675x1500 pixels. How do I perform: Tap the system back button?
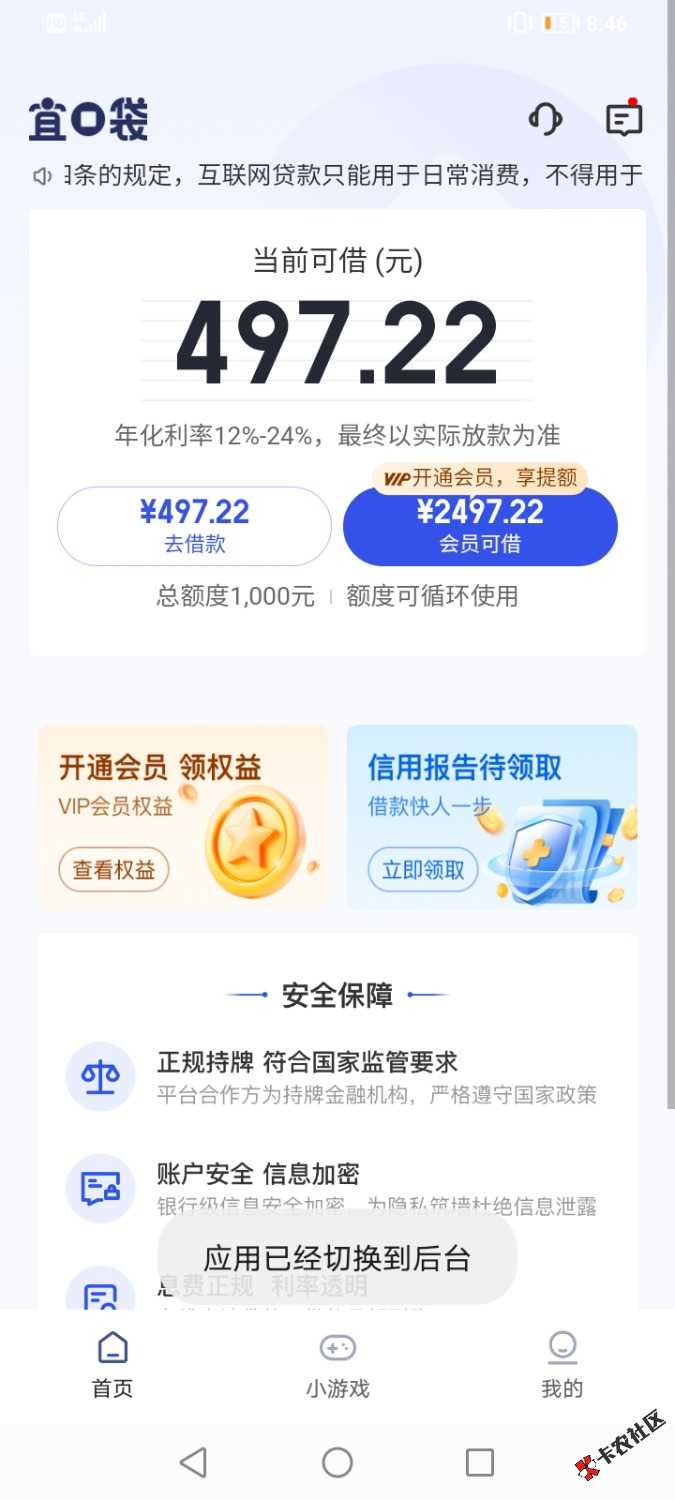(x=193, y=1463)
